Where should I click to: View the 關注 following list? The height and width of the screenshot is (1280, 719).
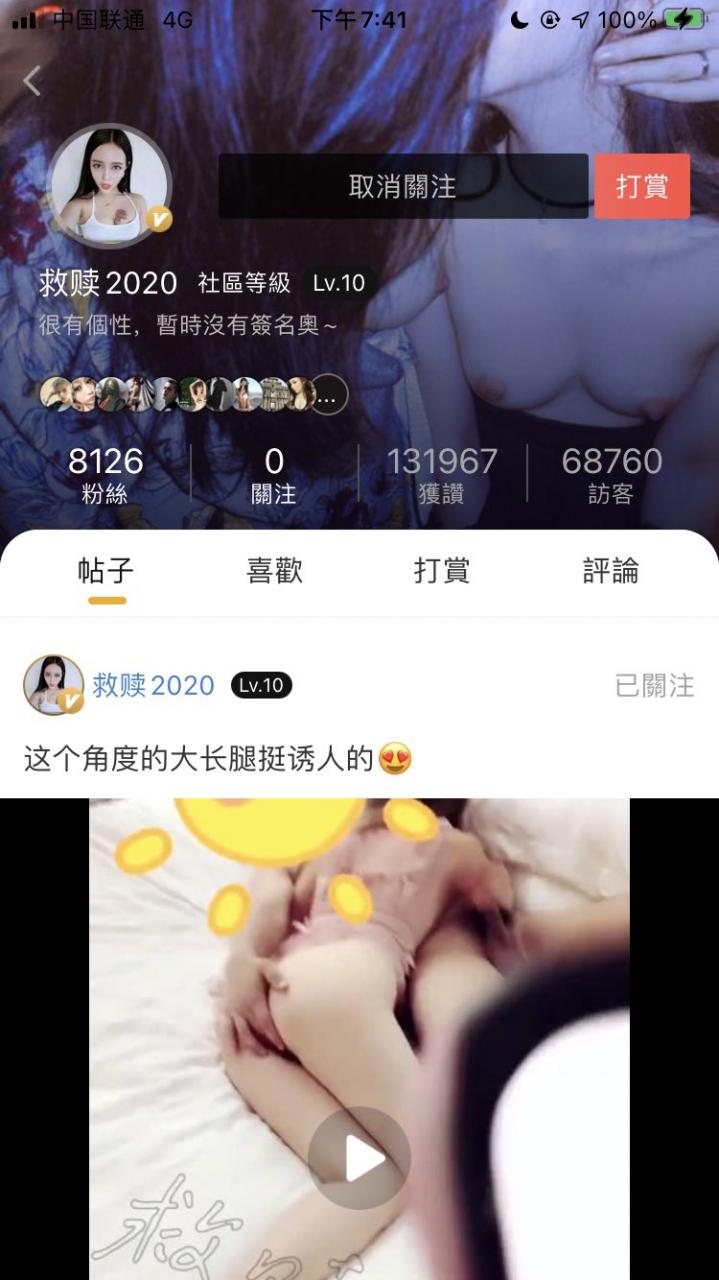pos(274,474)
